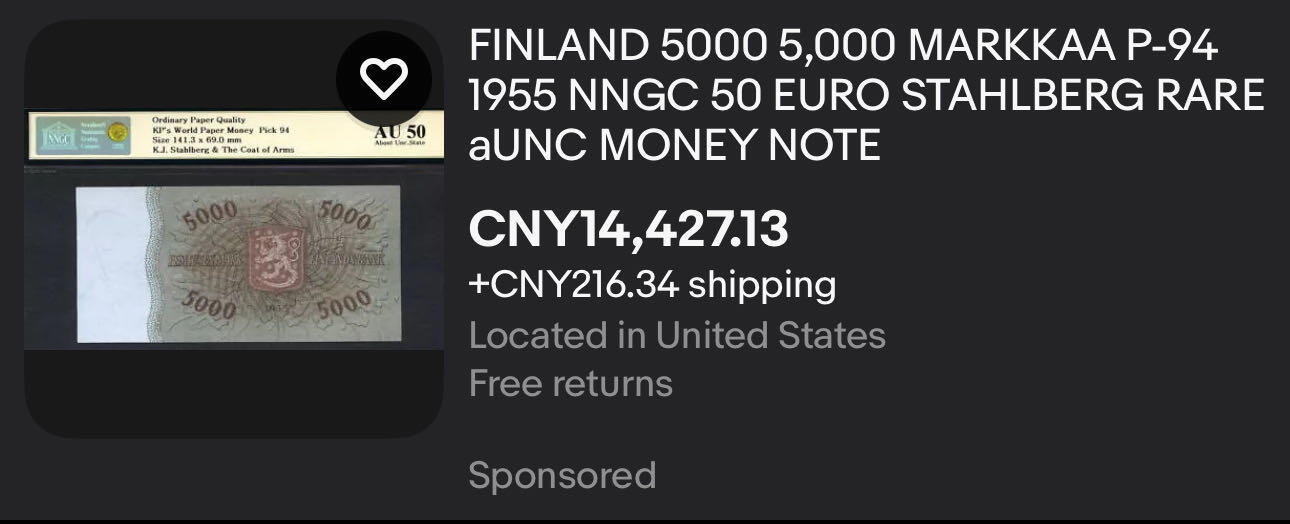Save the Finland 5000 Markkaa listing to watchlist

pos(384,79)
